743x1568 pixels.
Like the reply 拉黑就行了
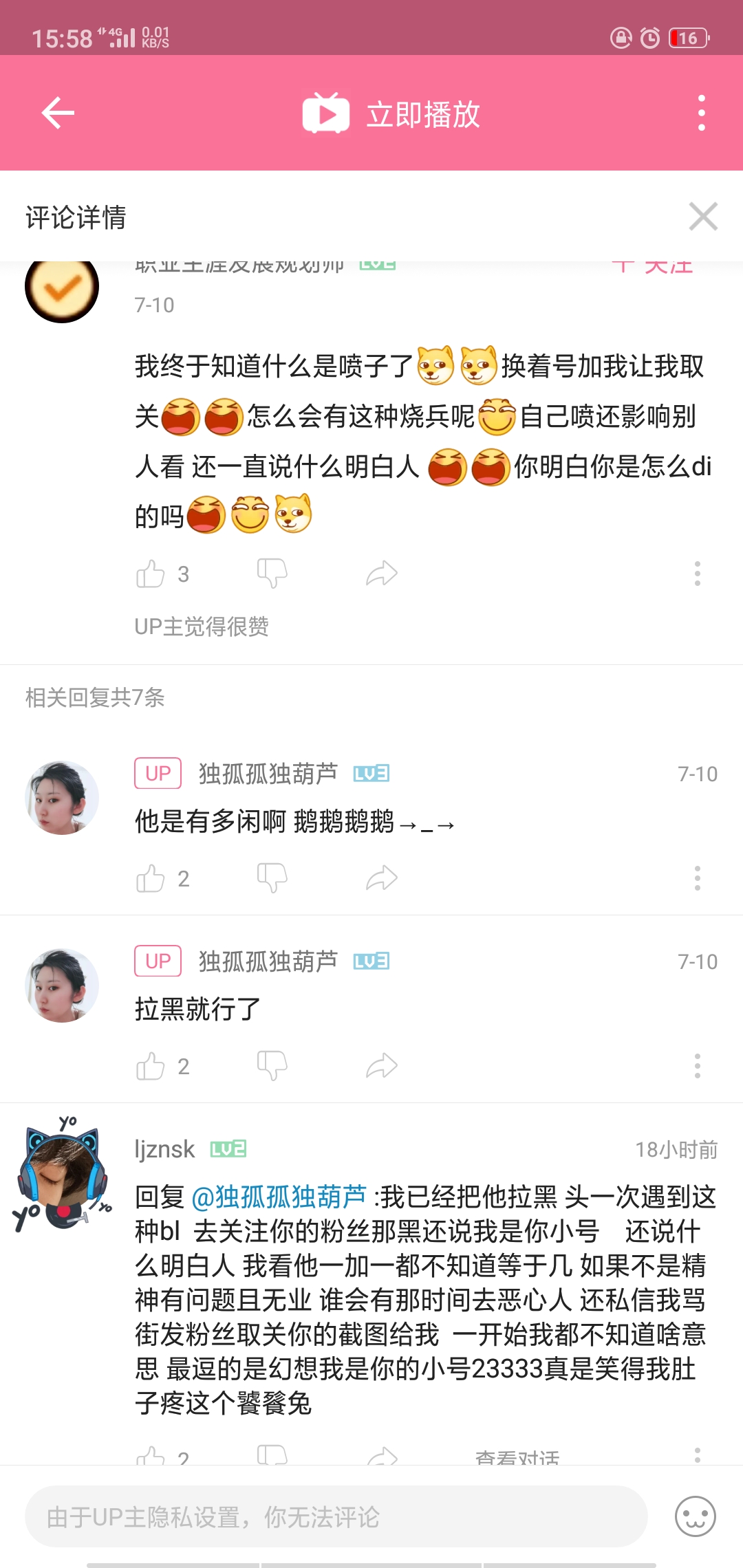(x=151, y=1066)
